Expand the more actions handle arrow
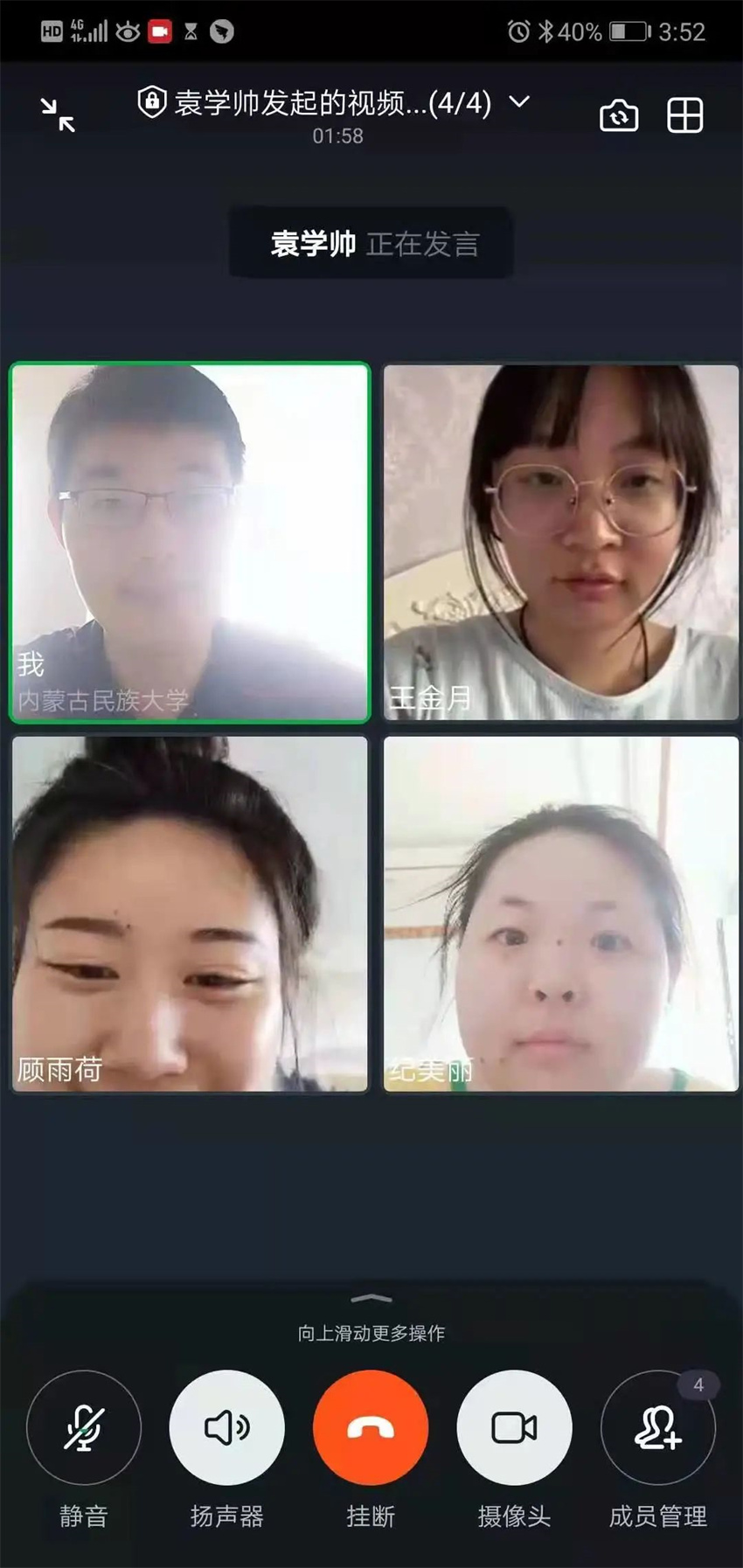The height and width of the screenshot is (1568, 743). pyautogui.click(x=371, y=1299)
